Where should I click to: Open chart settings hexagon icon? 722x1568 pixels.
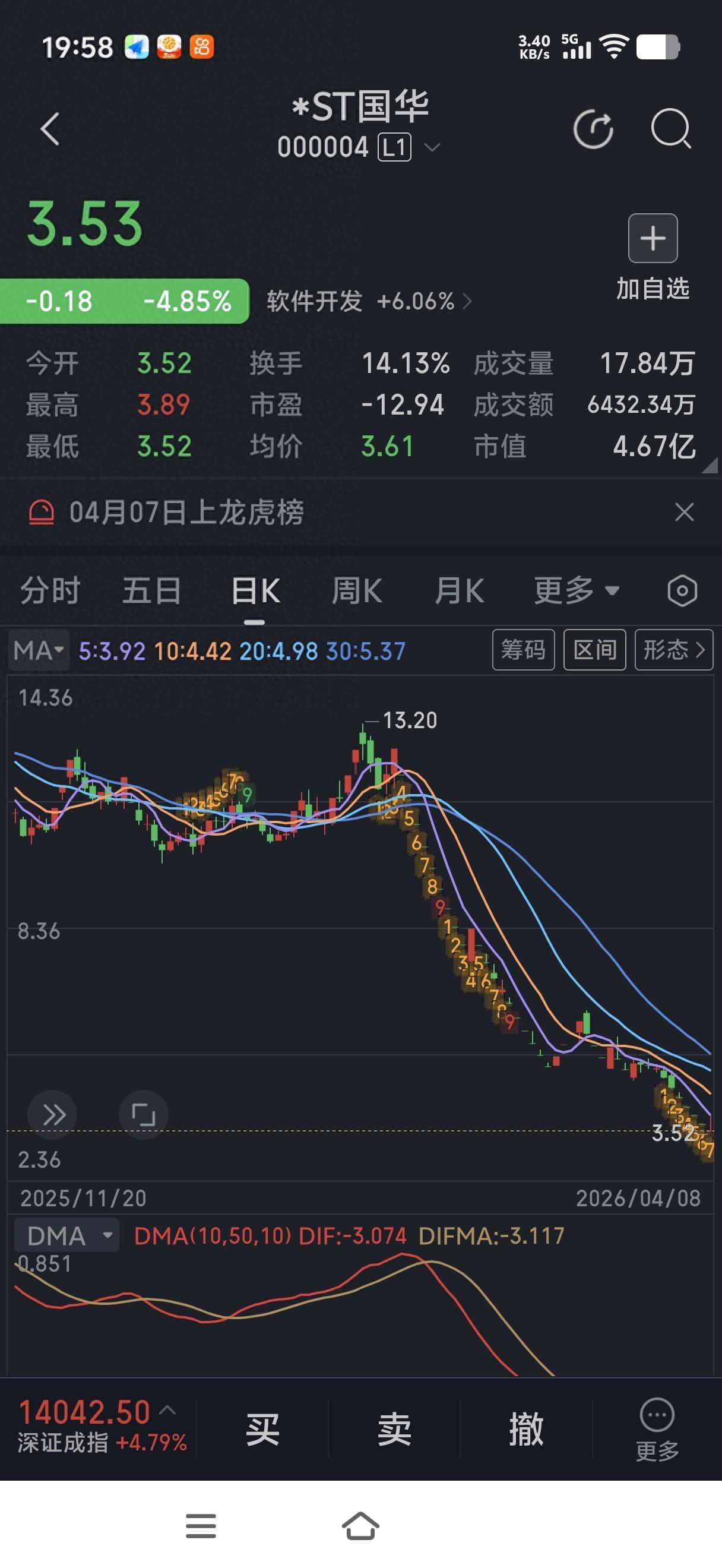pos(682,590)
